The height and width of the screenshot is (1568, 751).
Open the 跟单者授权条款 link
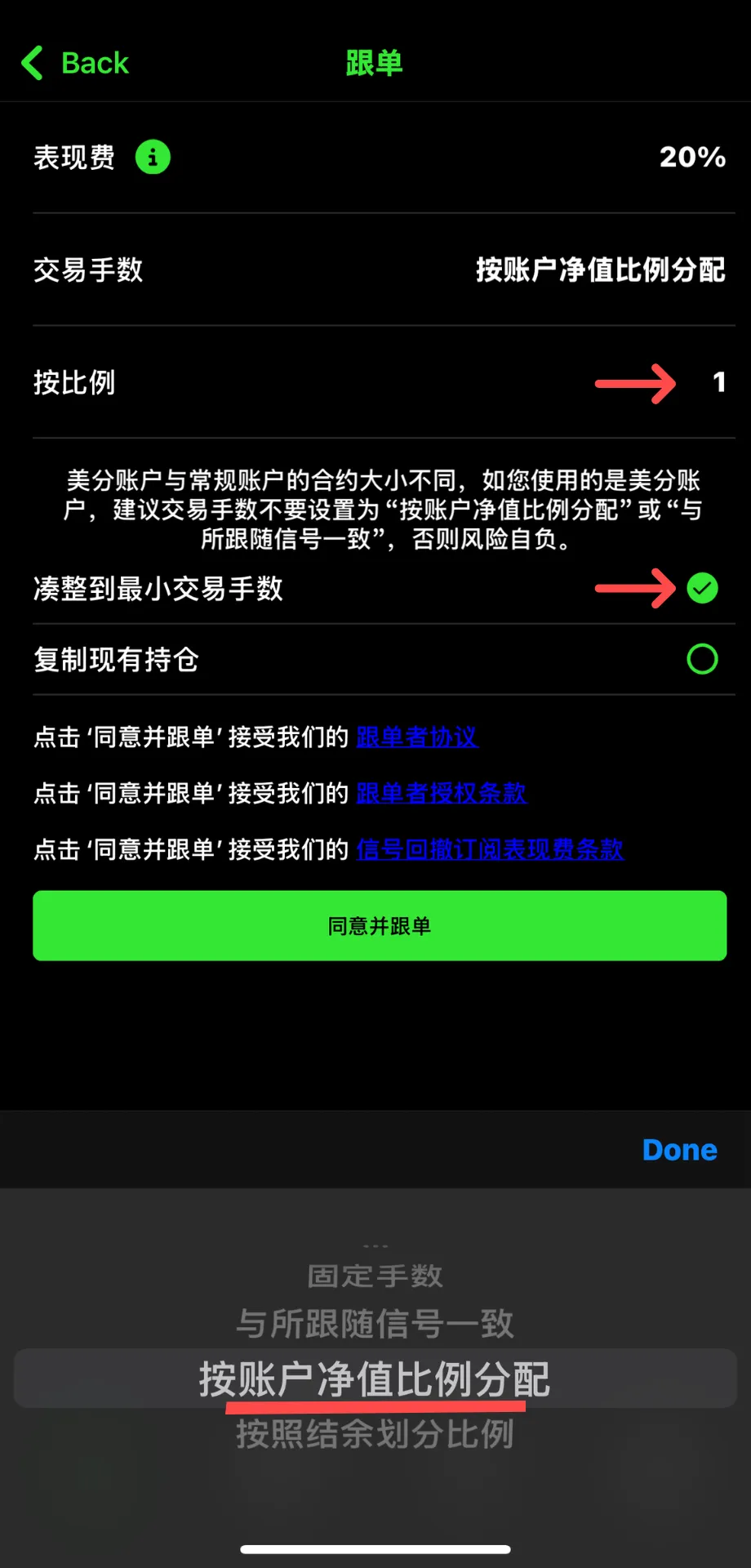(441, 793)
